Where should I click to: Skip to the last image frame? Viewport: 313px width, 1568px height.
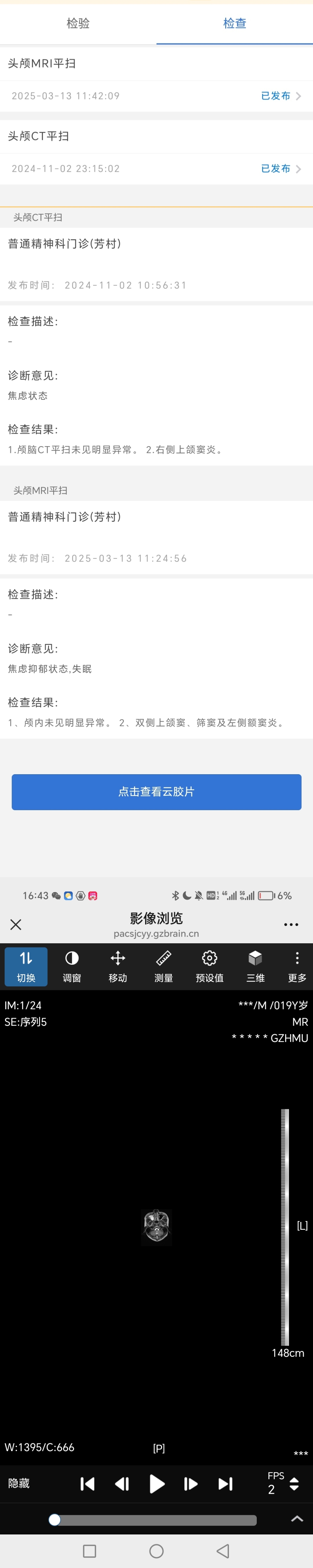pyautogui.click(x=226, y=1484)
